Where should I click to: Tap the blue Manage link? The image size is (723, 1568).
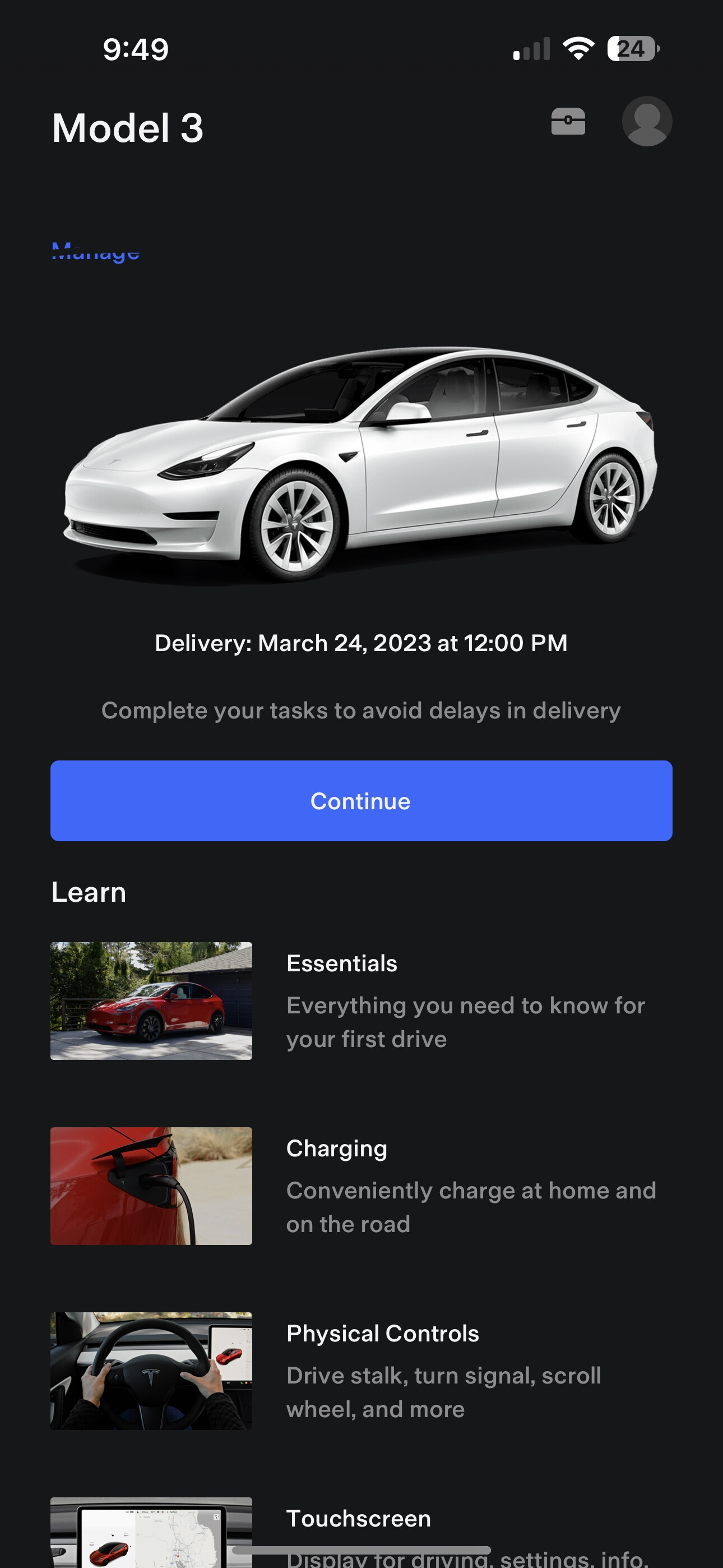95,252
